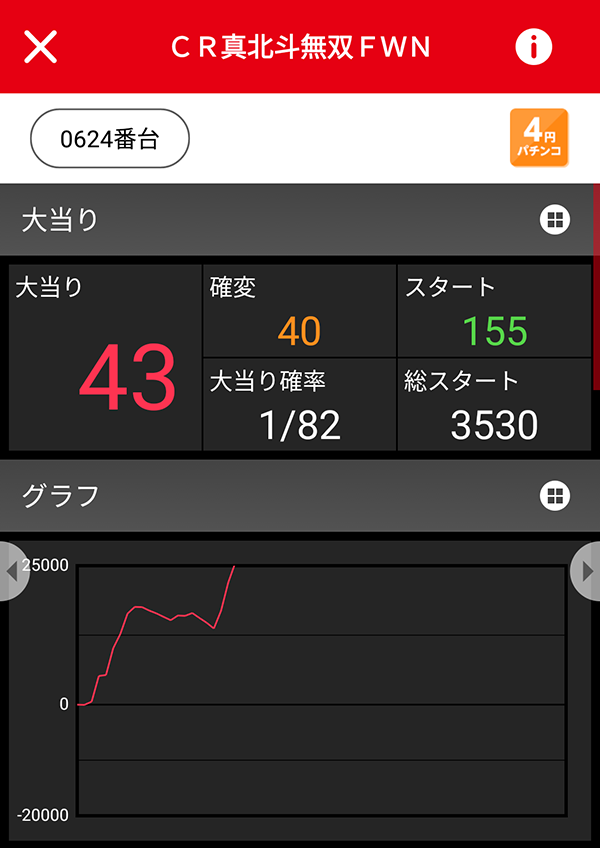Go to the next graph with right arrow

587,570
